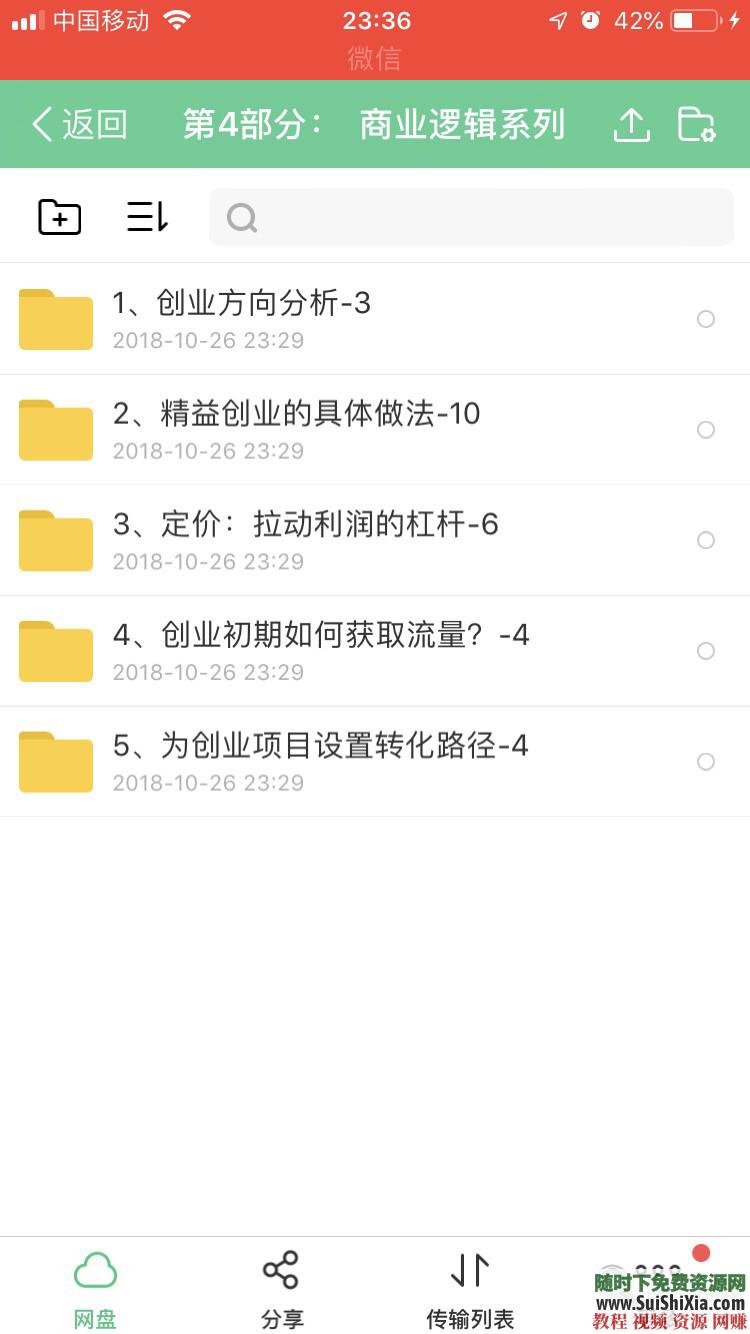Tap 返回 to go back
750x1334 pixels.
click(77, 124)
